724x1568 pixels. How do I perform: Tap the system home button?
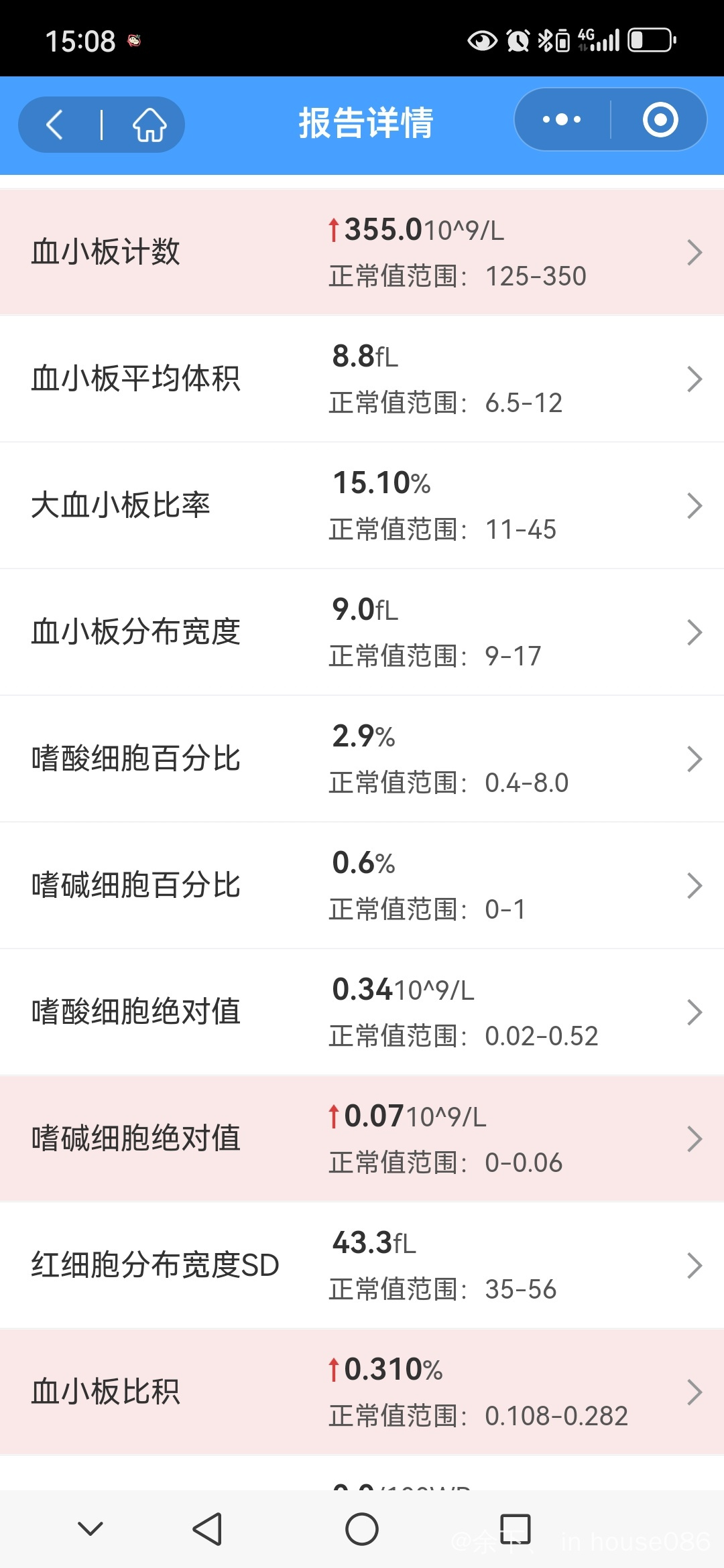(362, 1529)
